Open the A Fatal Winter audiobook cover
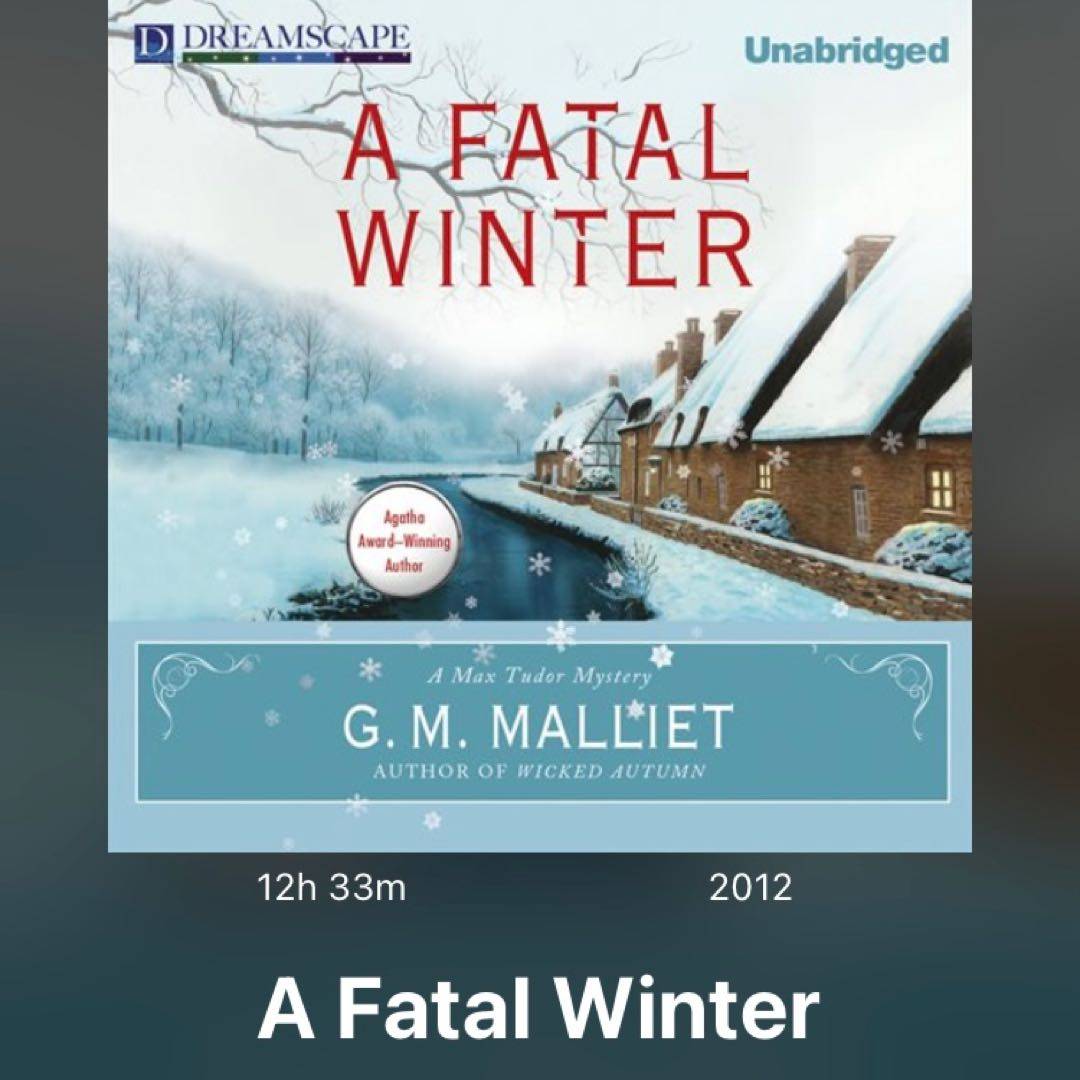1080x1080 pixels. pos(540,425)
